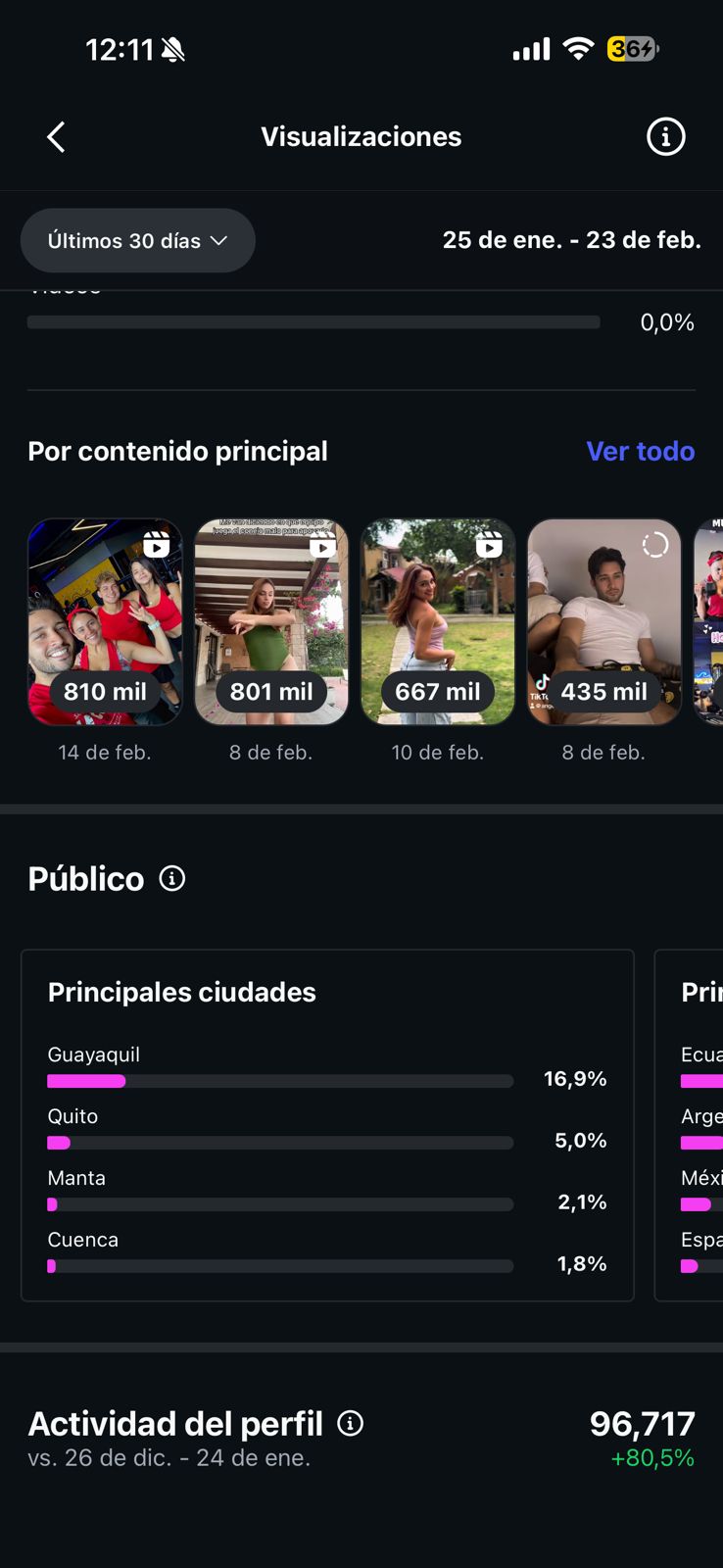Open the story with 435 mil views
723x1568 pixels.
(x=603, y=622)
